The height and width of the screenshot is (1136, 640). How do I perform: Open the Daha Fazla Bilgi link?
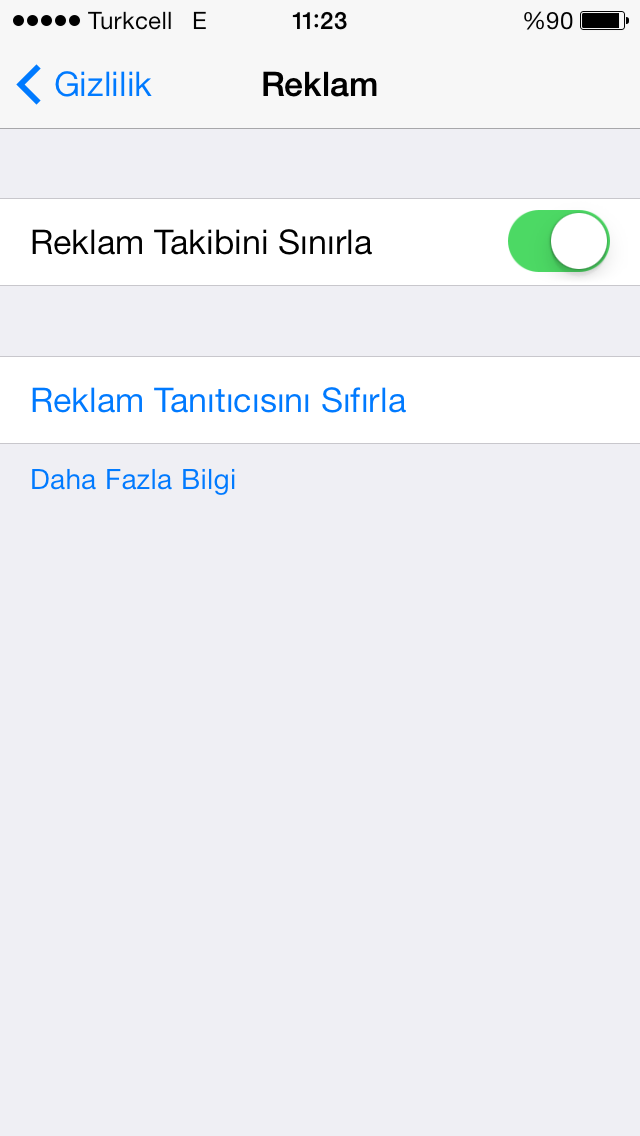click(133, 480)
